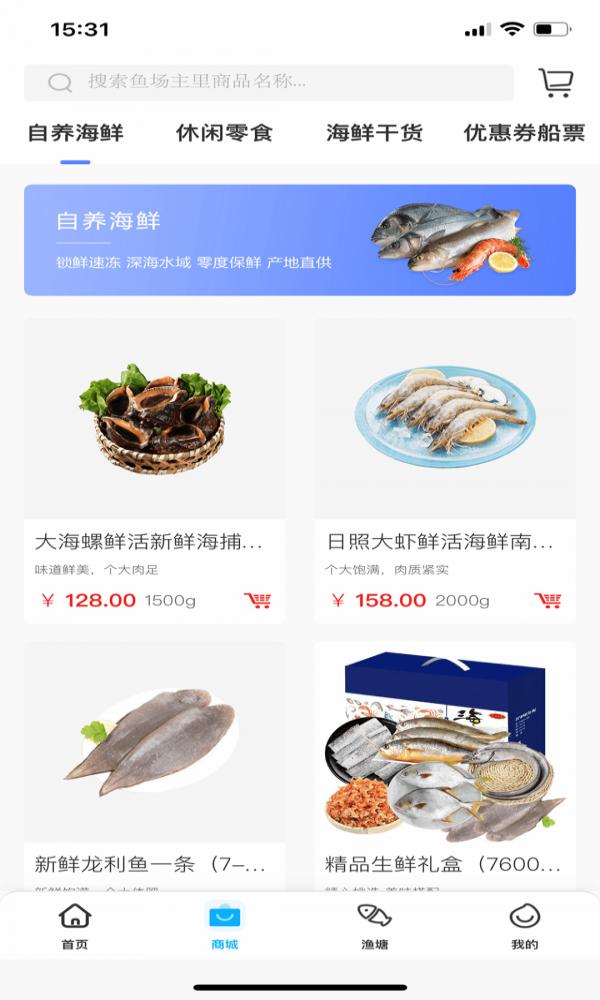
Task: Switch to the 海鲜干货 tab
Action: [x=374, y=133]
